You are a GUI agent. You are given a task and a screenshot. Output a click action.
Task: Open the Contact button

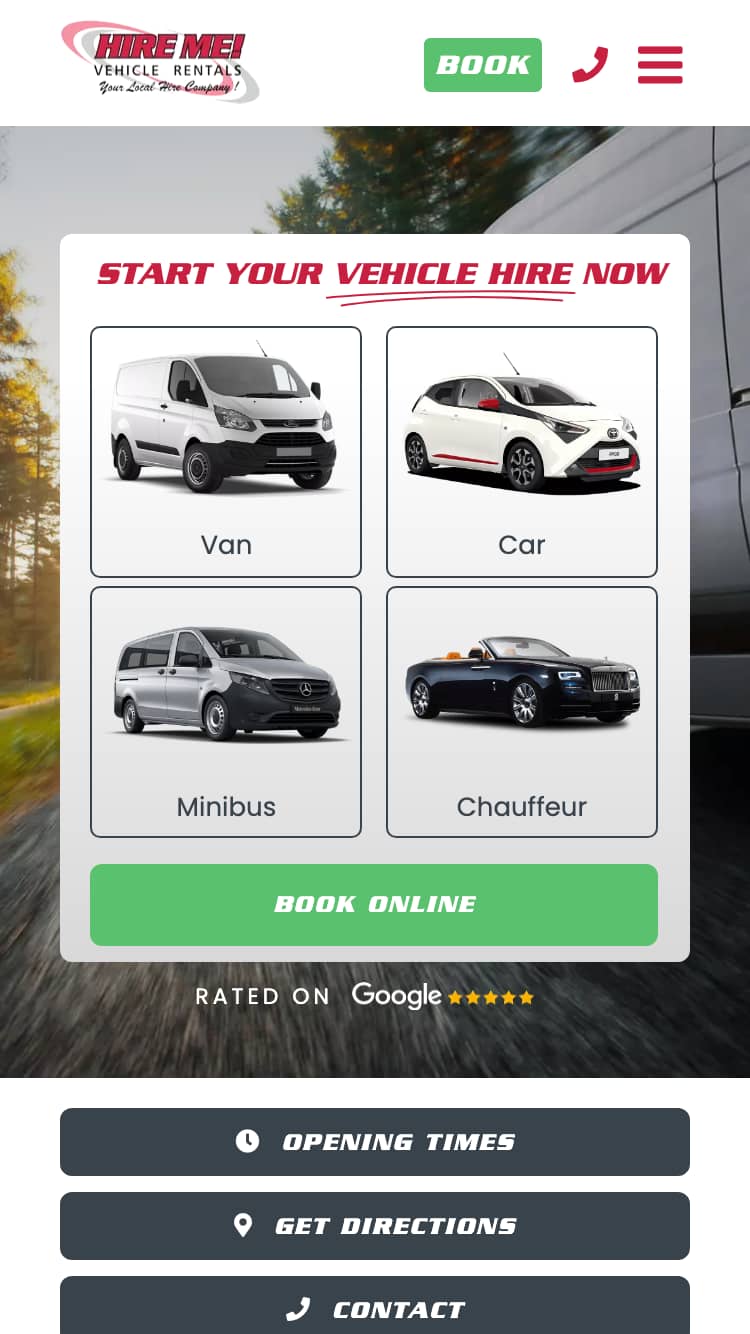click(x=375, y=1308)
